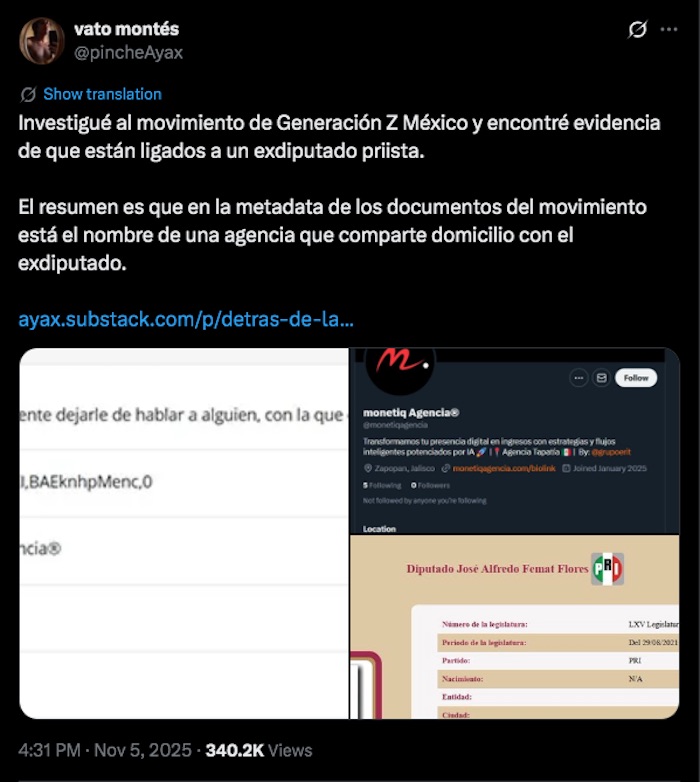Open the Grok icon on the post

pyautogui.click(x=637, y=30)
